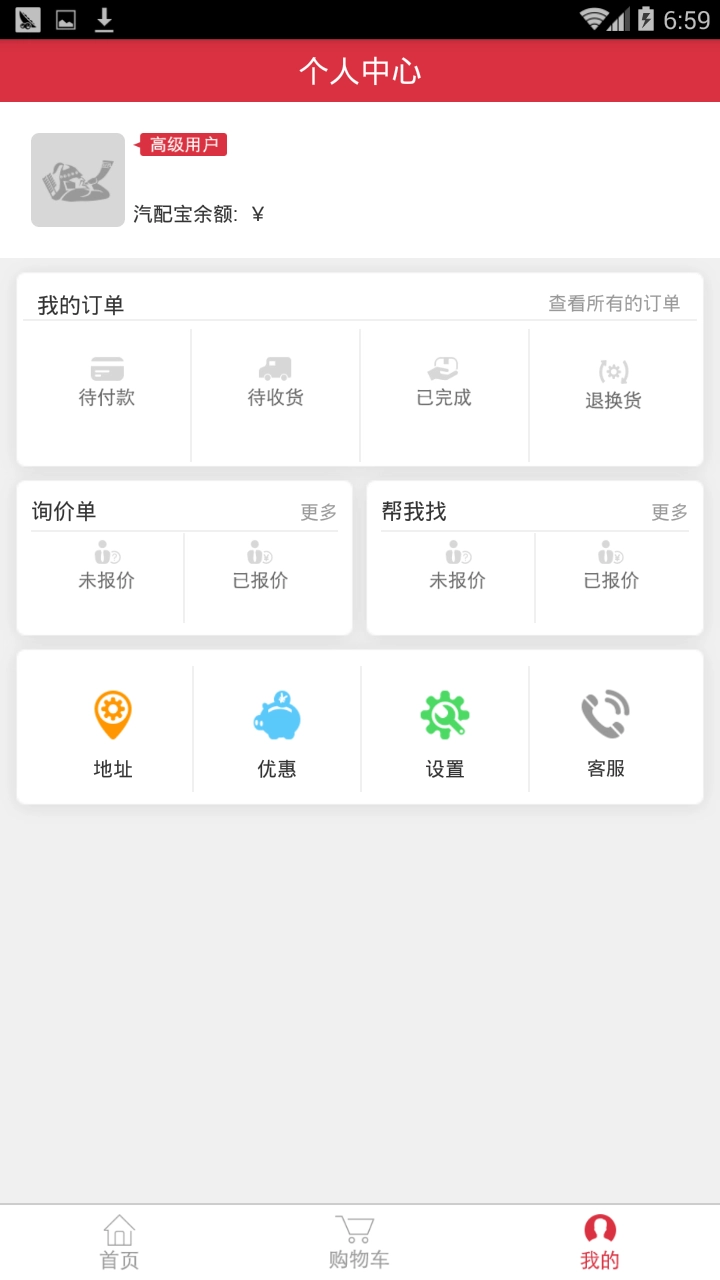
Task: Click the 高级用户 premium user badge
Action: click(x=184, y=144)
